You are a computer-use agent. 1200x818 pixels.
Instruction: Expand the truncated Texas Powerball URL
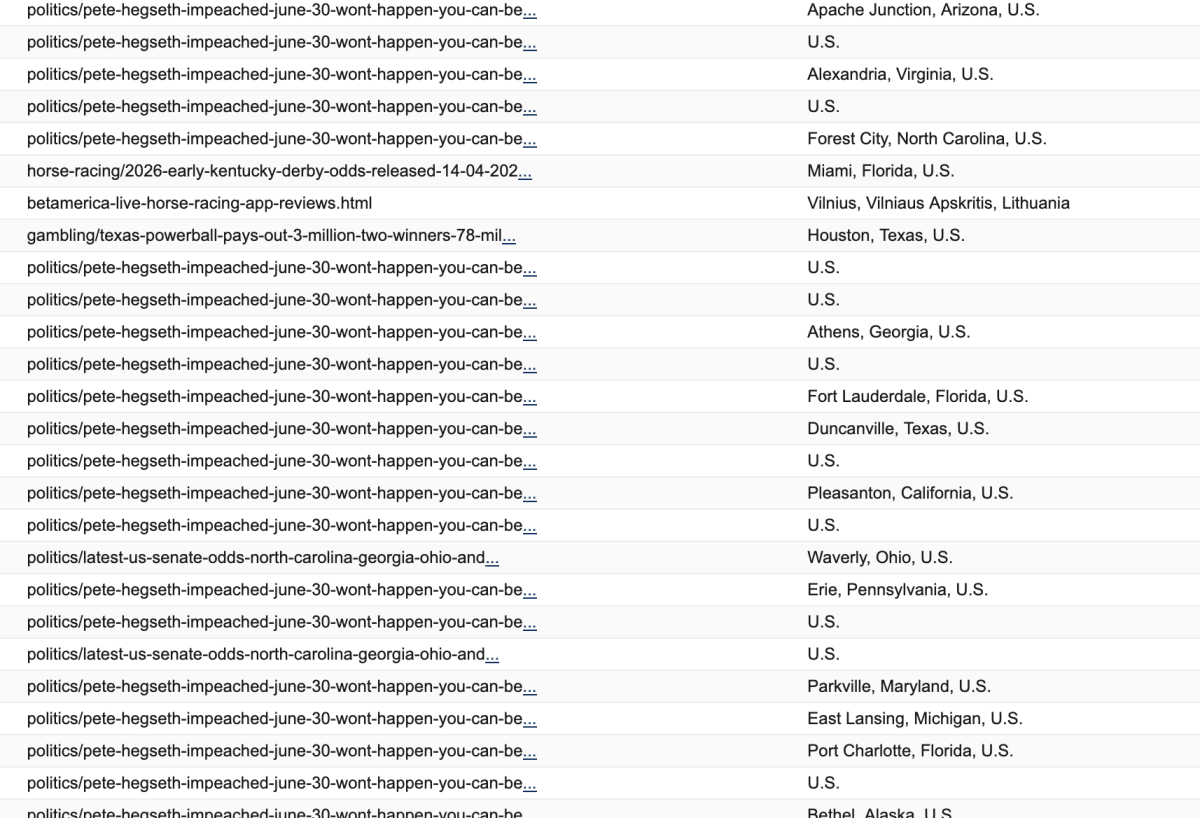509,237
